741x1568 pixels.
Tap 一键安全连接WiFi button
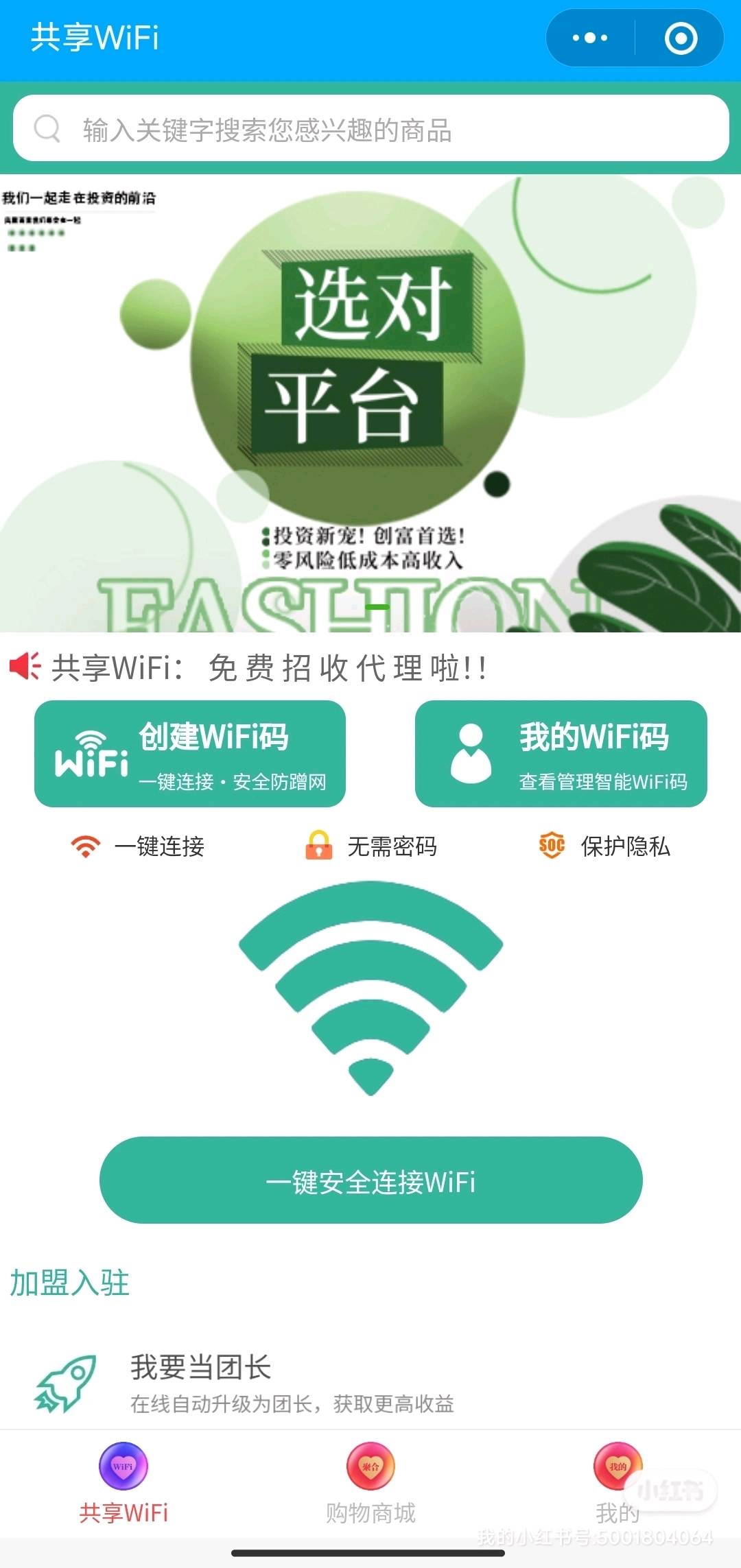coord(370,1180)
